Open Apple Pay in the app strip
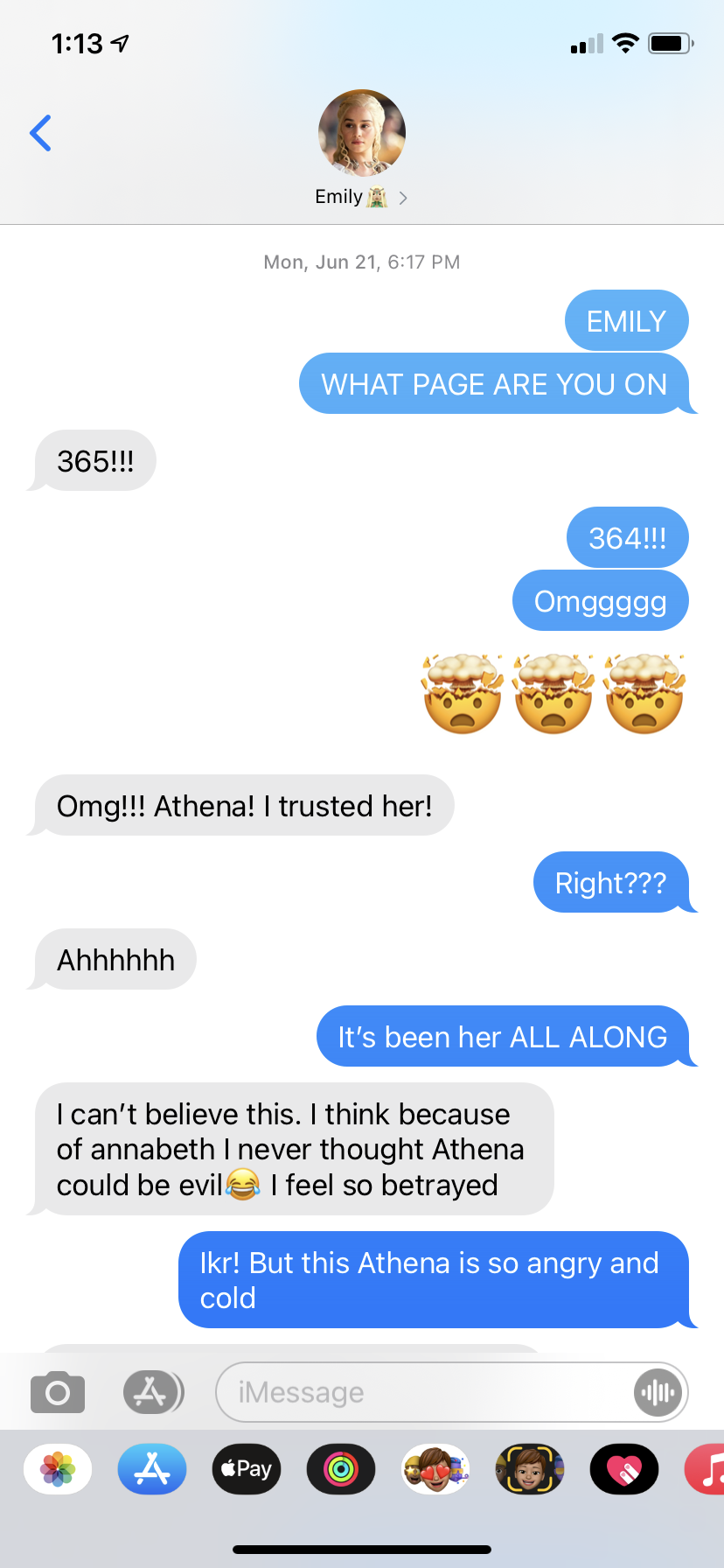 click(x=247, y=1469)
